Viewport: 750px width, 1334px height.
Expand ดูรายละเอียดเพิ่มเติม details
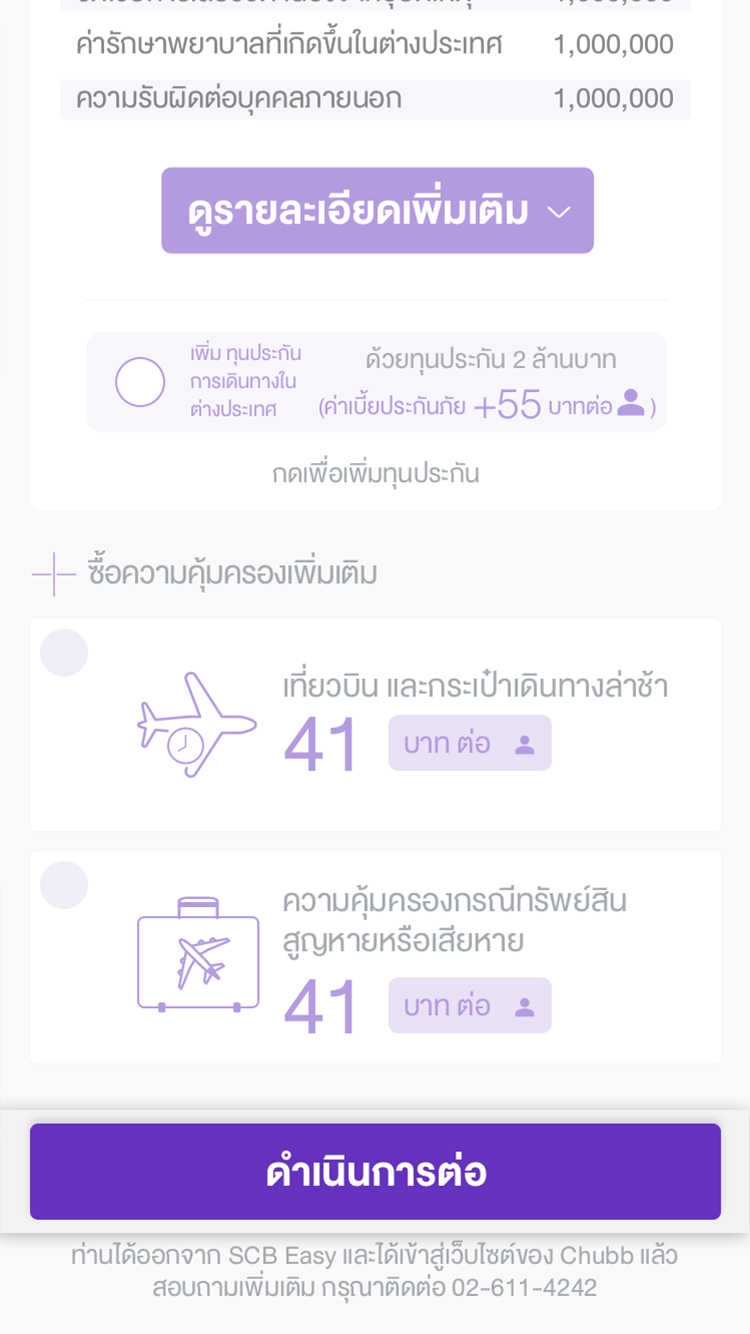[x=377, y=210]
